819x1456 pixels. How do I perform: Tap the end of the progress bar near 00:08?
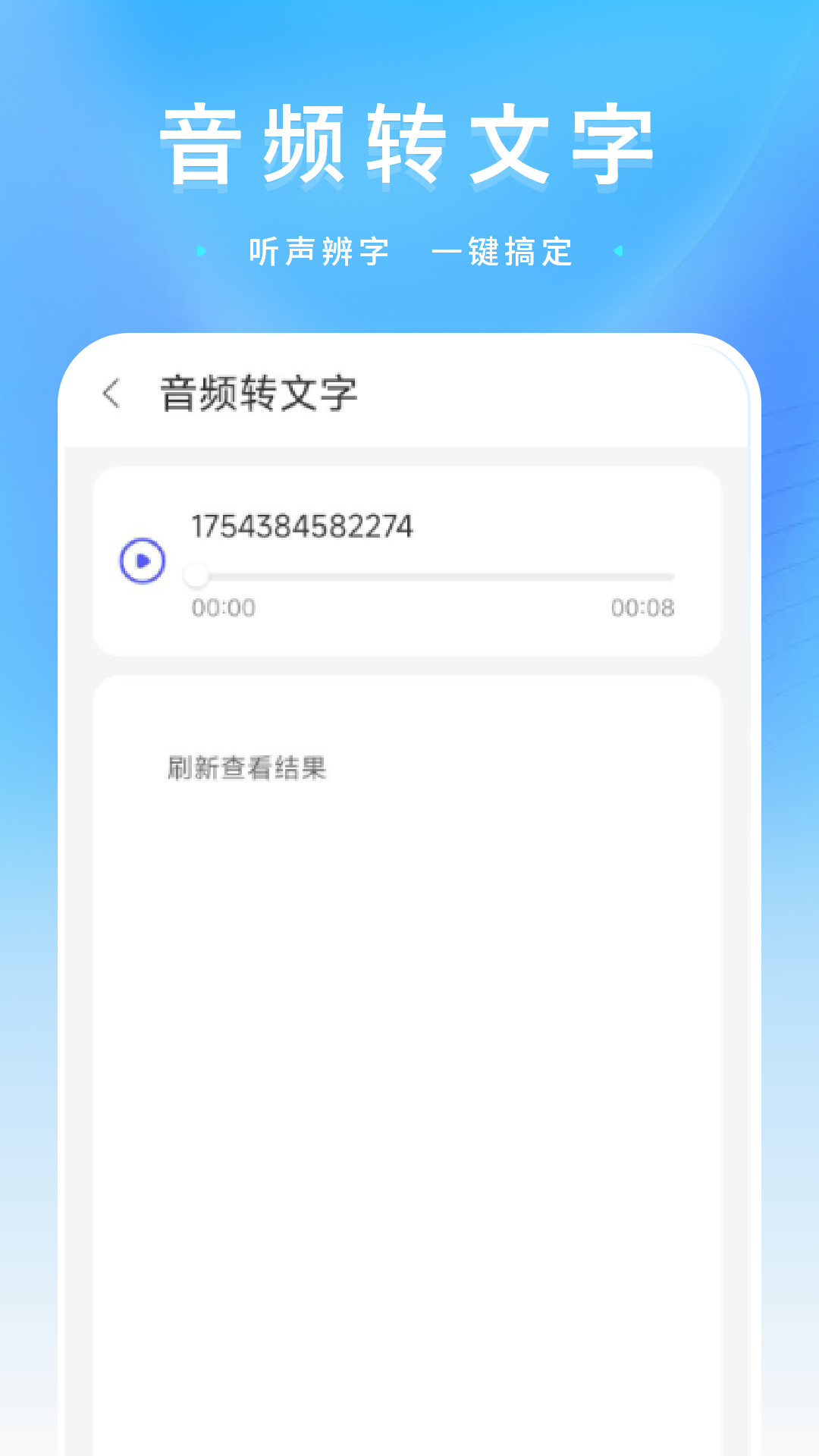[667, 576]
